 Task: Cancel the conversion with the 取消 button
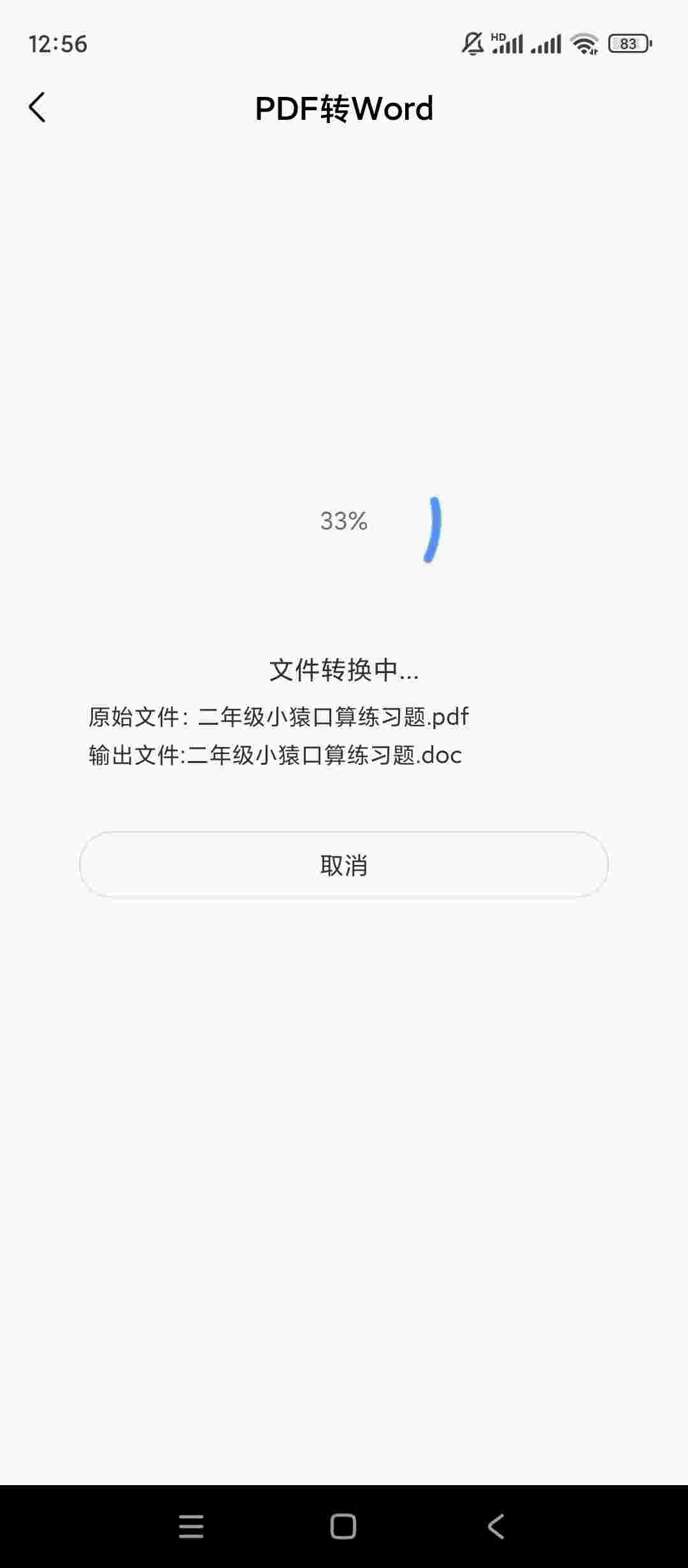click(344, 865)
